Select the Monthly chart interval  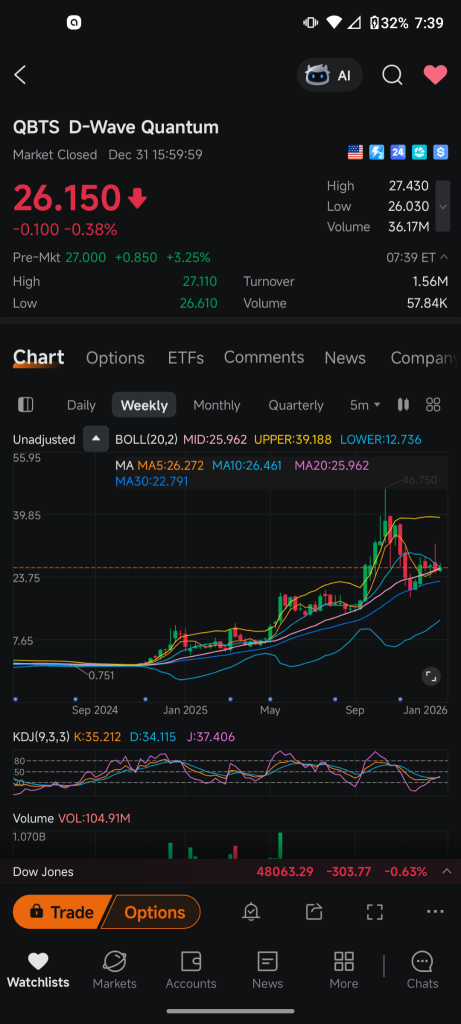[x=217, y=405]
